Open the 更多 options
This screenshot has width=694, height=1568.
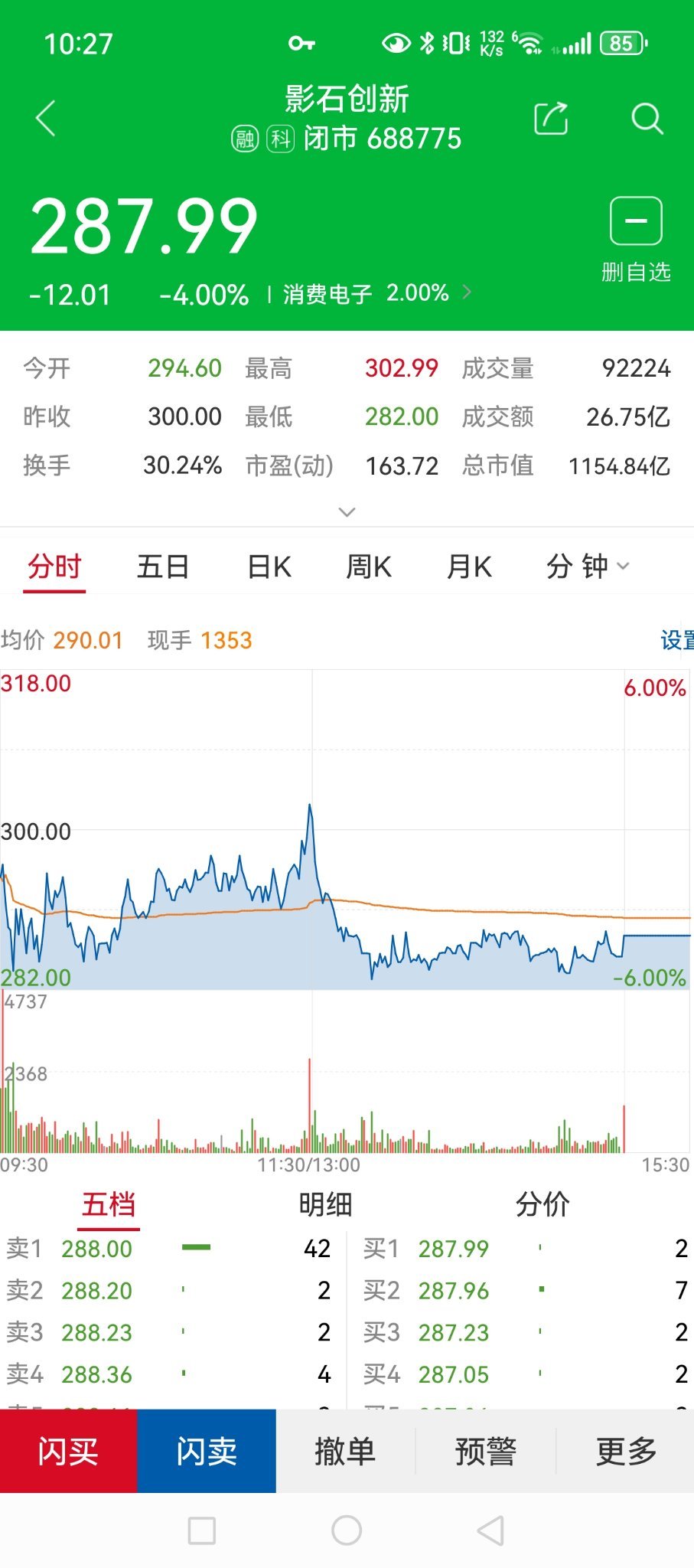click(626, 1451)
